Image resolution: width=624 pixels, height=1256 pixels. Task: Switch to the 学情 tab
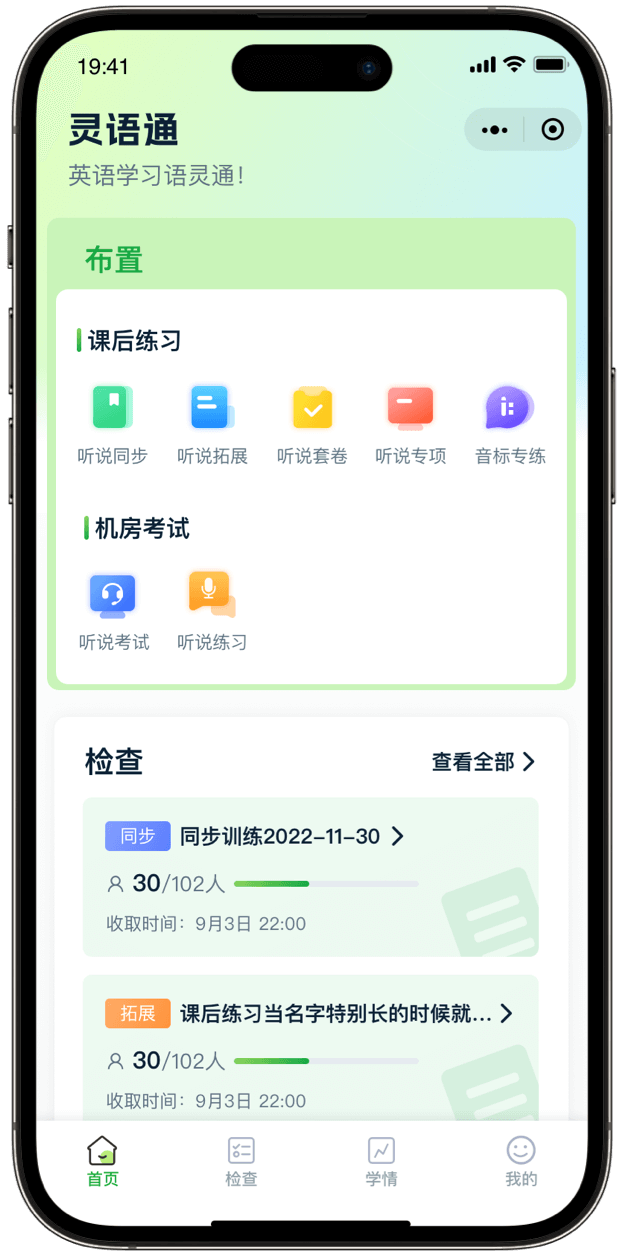pyautogui.click(x=381, y=1162)
